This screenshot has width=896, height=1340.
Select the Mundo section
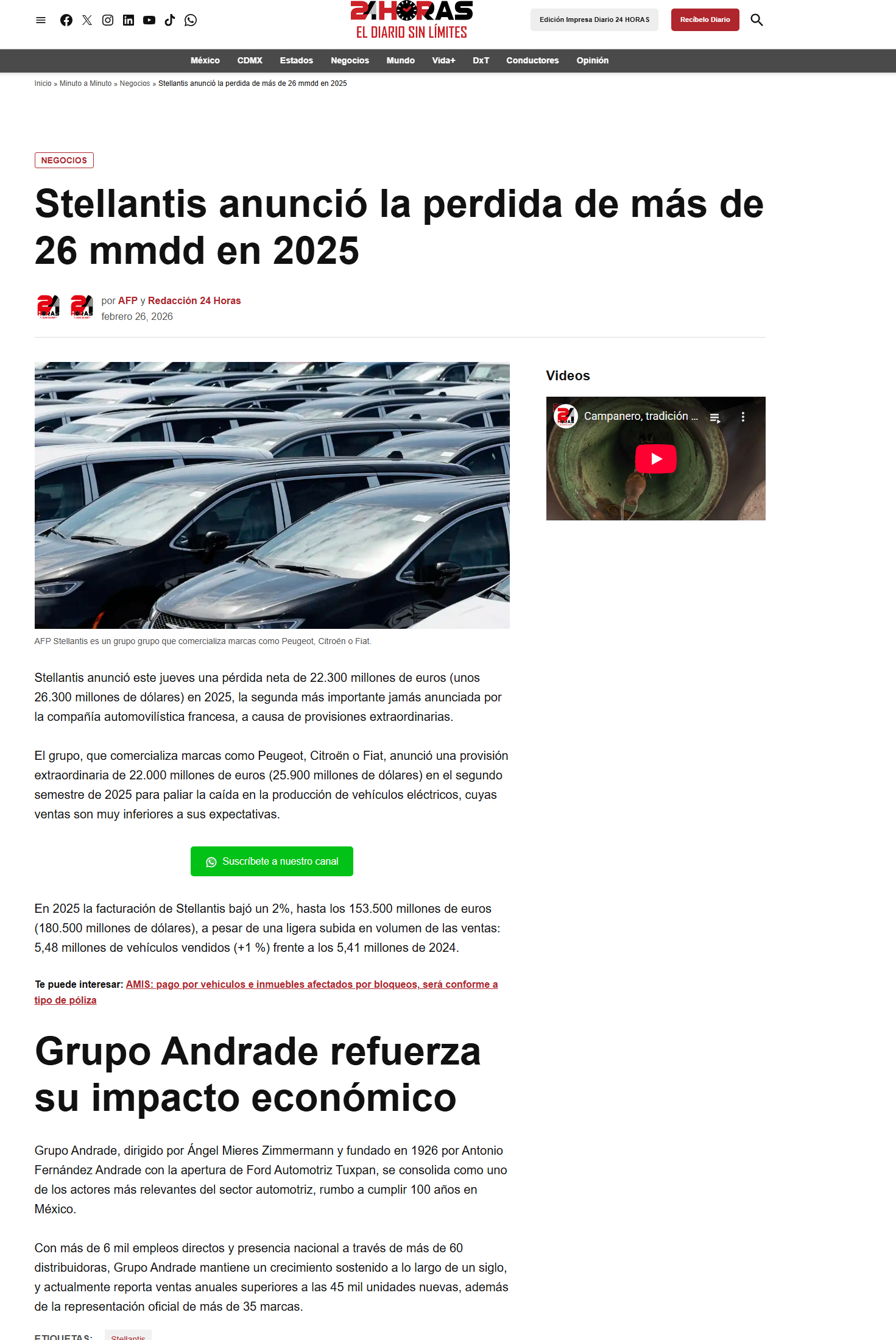[400, 60]
